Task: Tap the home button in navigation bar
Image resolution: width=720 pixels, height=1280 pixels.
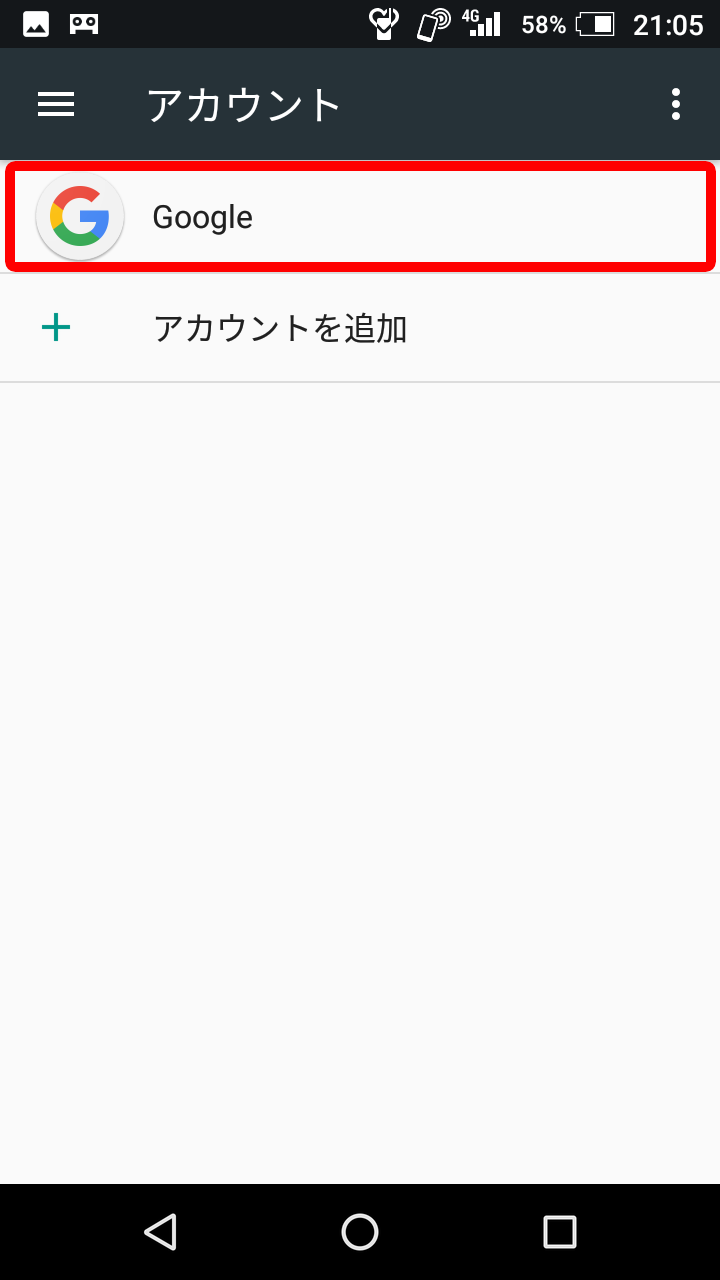Action: (x=360, y=1232)
